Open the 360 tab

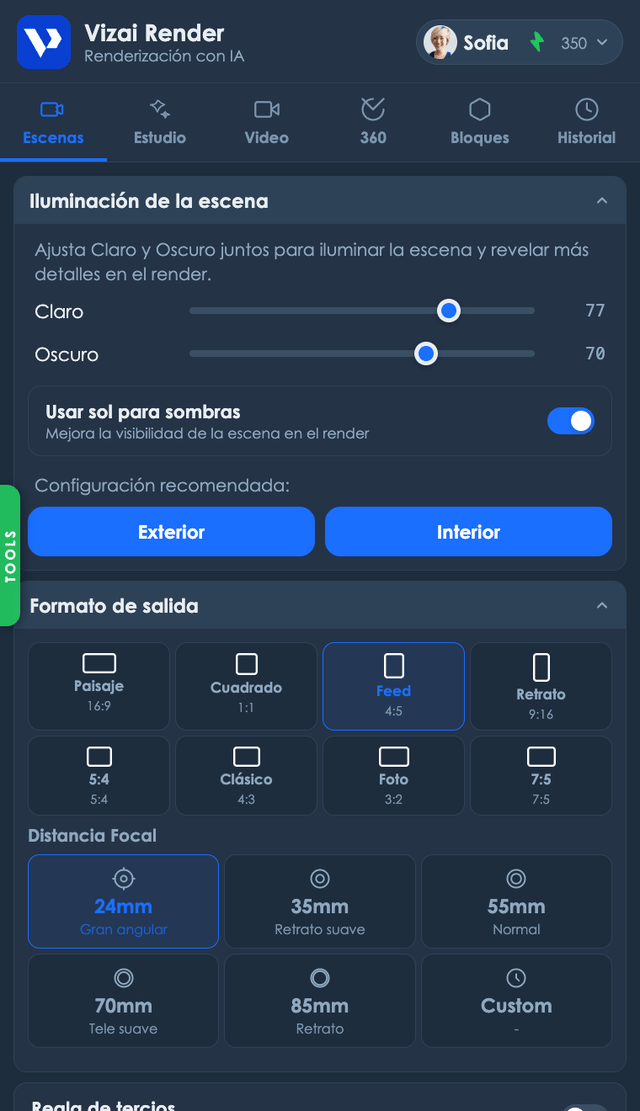[x=373, y=123]
